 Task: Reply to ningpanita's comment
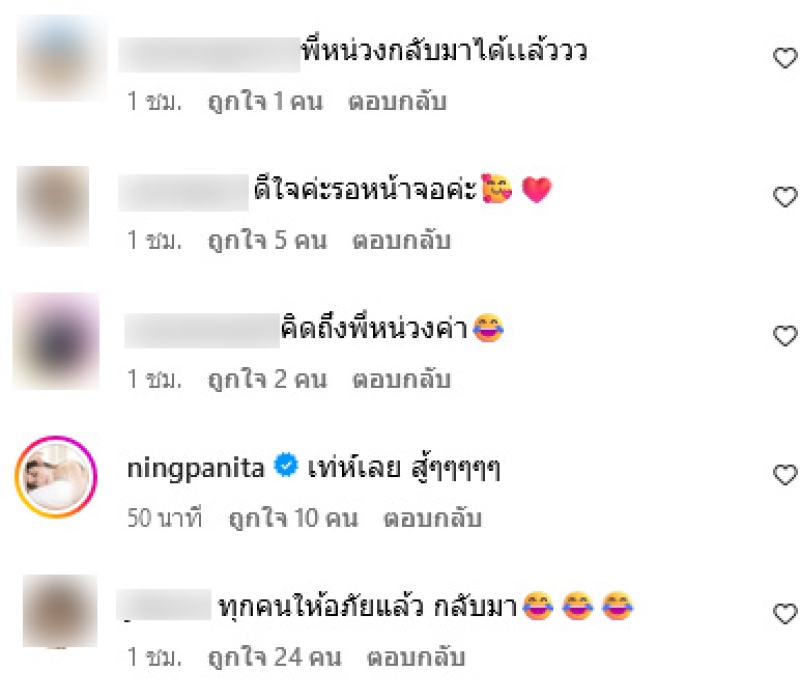click(432, 519)
